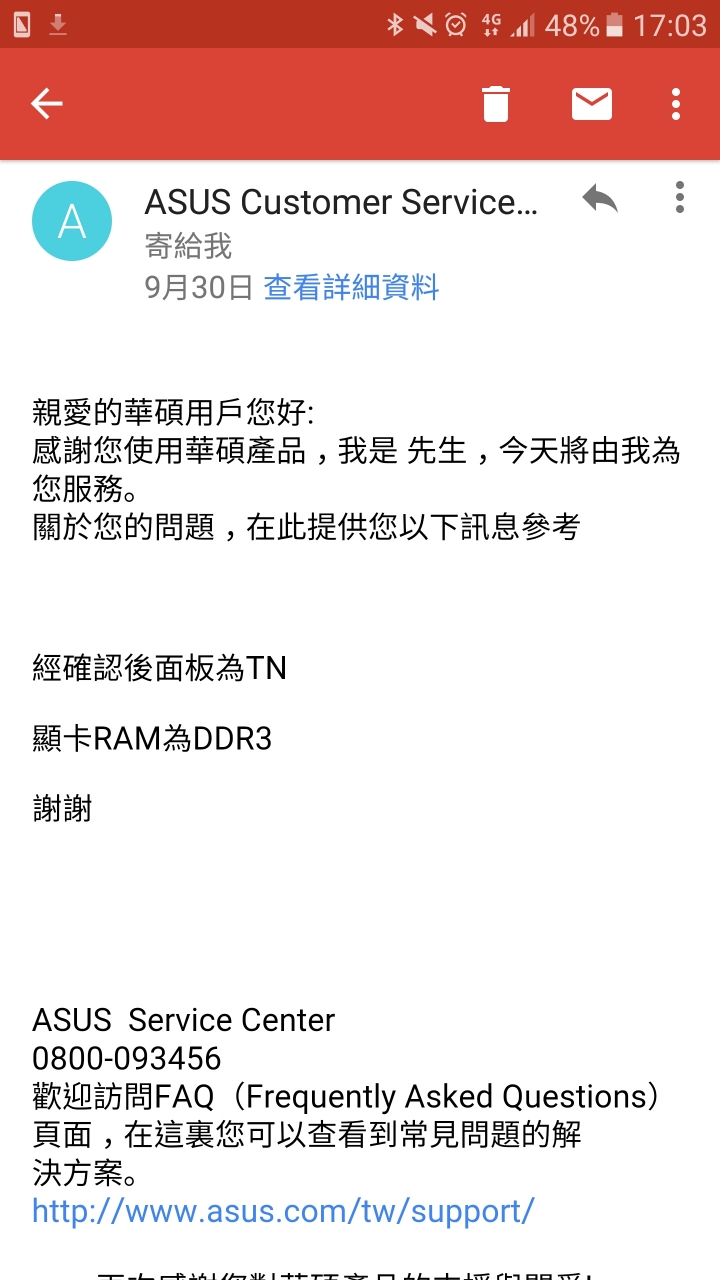View details via 查看詳細資料
This screenshot has width=720, height=1280.
[351, 288]
